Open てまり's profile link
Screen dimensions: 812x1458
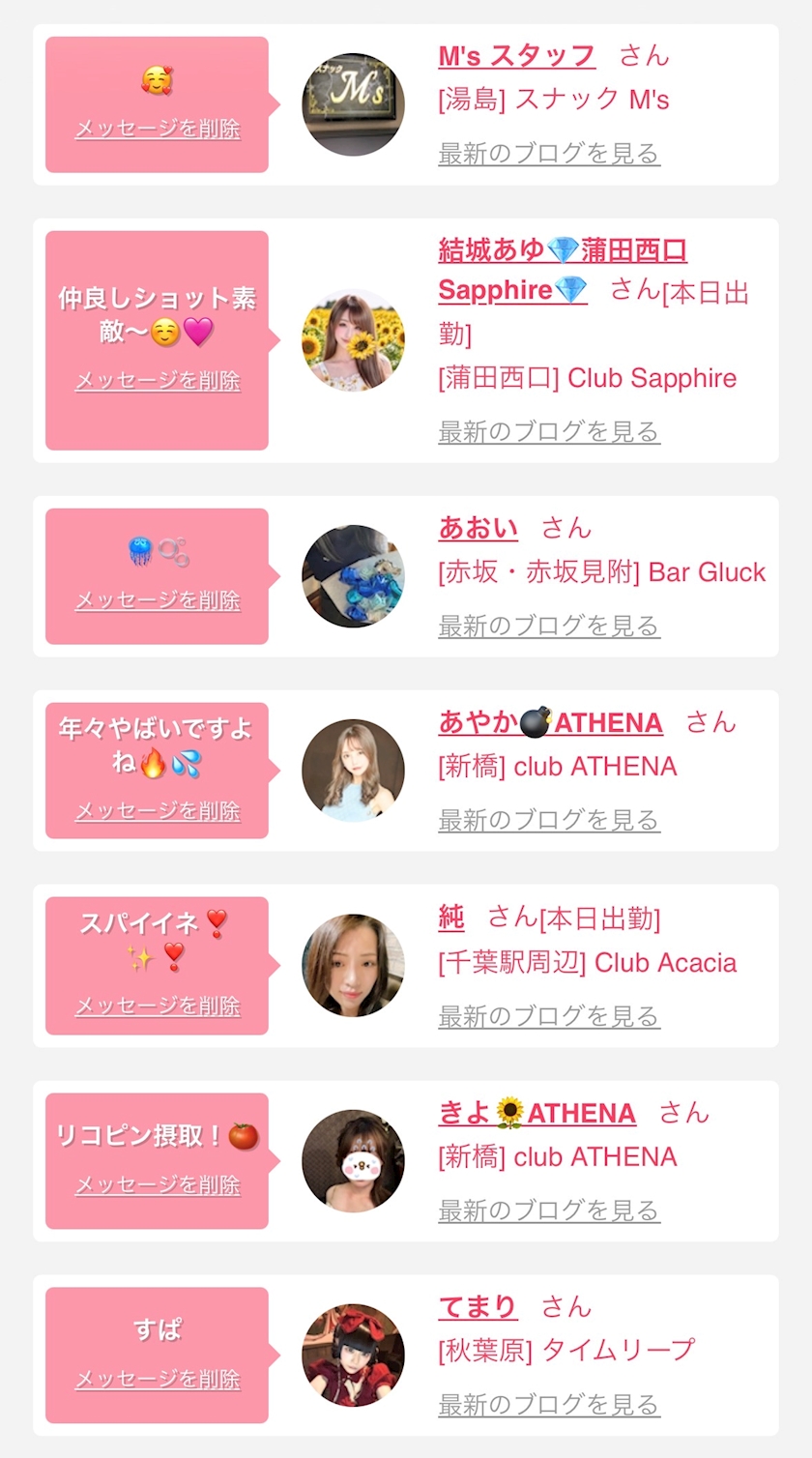pyautogui.click(x=478, y=1307)
